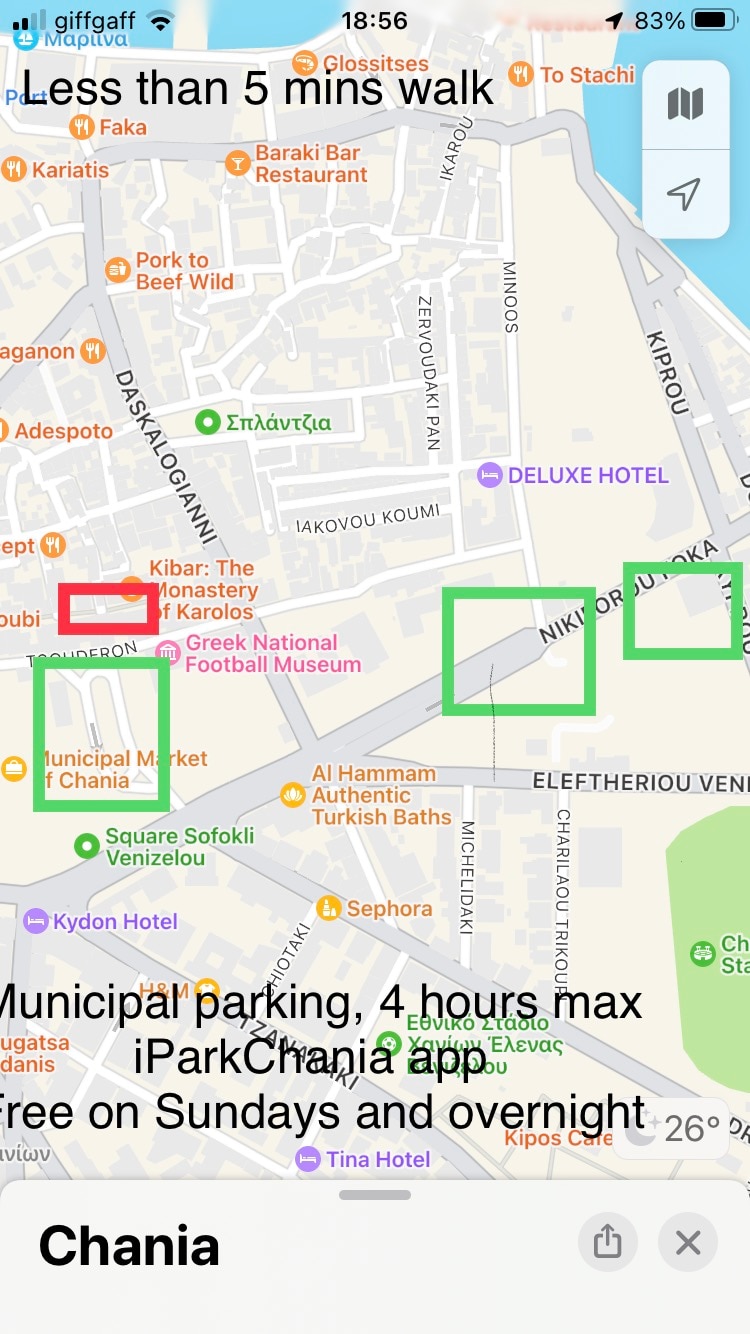
Task: Select Baraki Bar Restaurant on the map
Action: coord(238,163)
